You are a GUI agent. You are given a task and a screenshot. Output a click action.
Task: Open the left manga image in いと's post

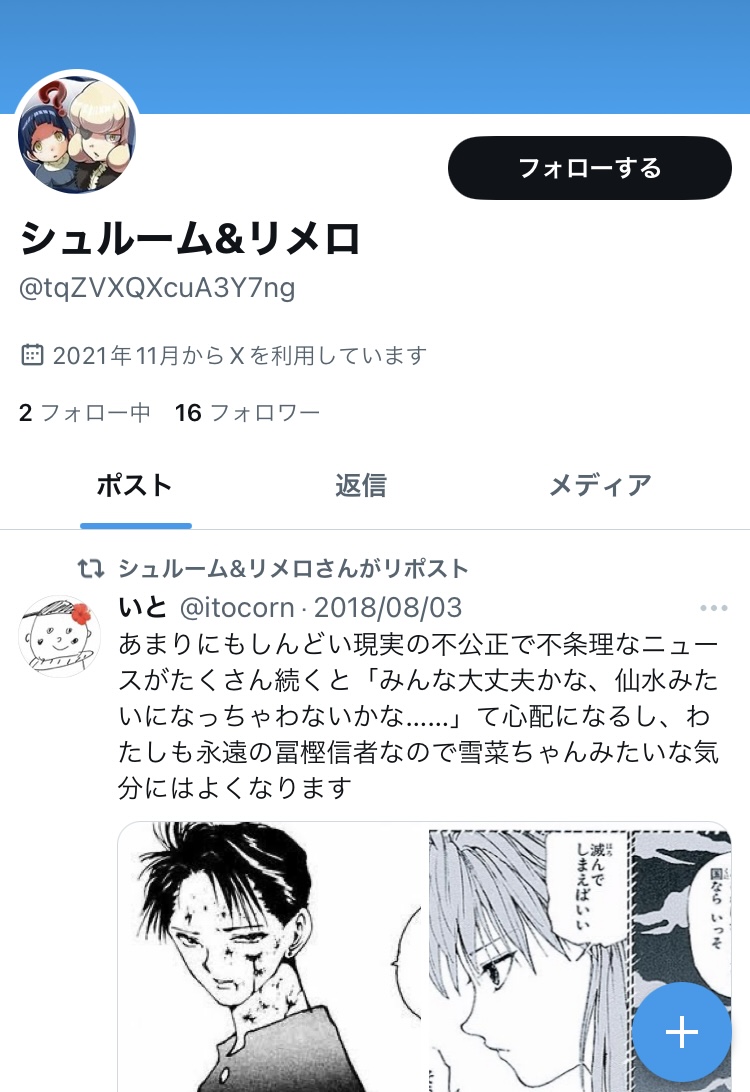[270, 956]
